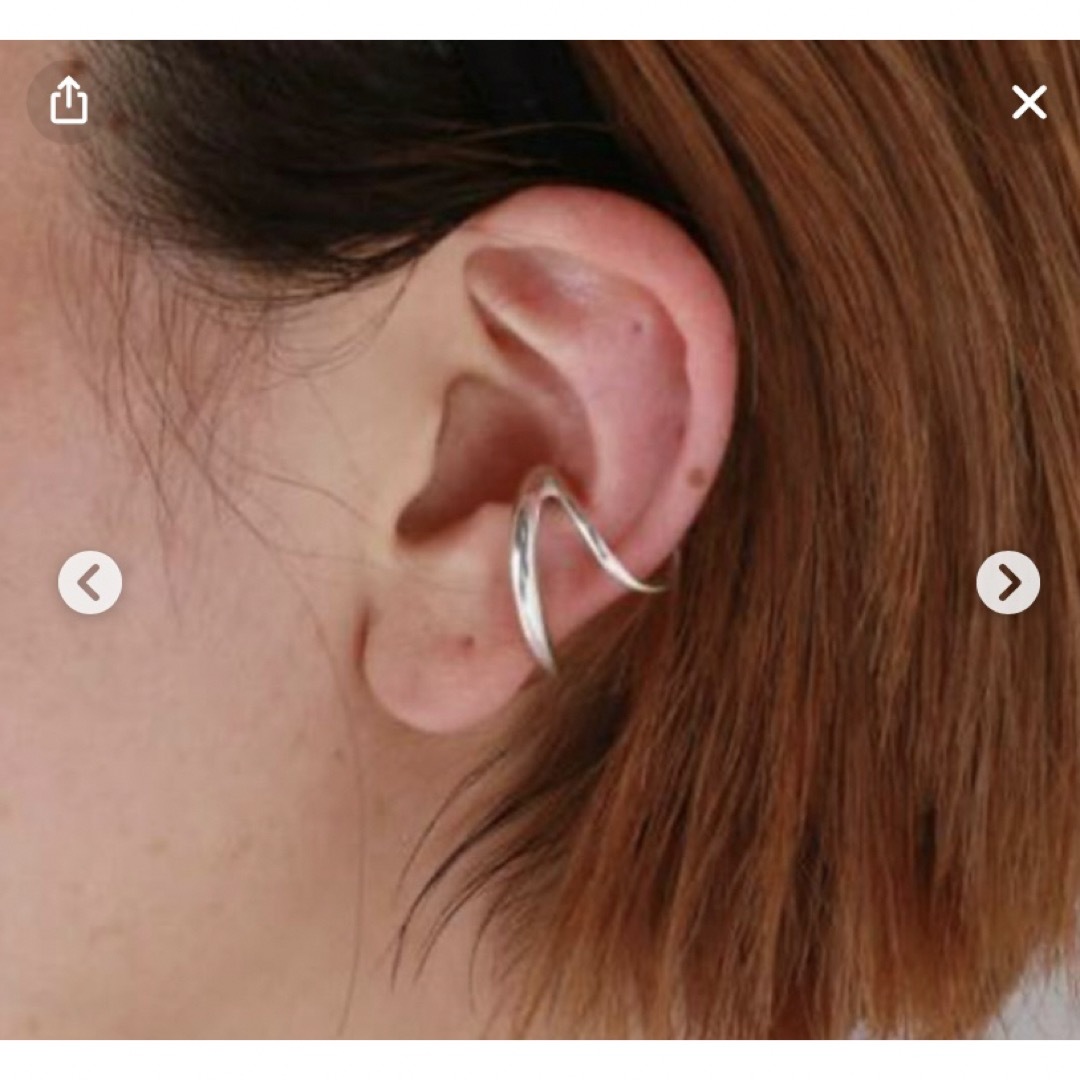
Task: Share this product photo
Action: 68,102
